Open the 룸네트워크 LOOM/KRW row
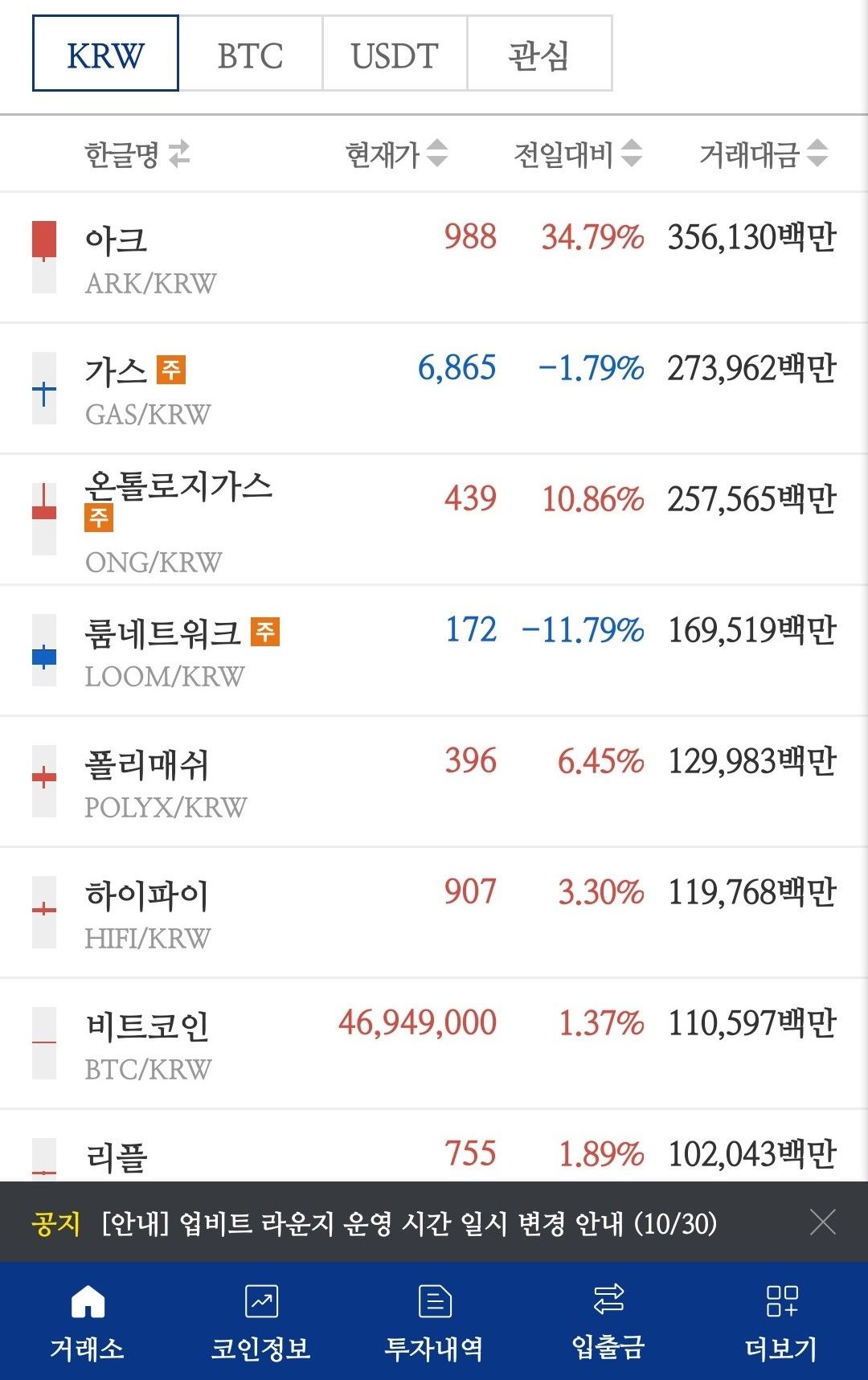The height and width of the screenshot is (1380, 868). pos(434,651)
